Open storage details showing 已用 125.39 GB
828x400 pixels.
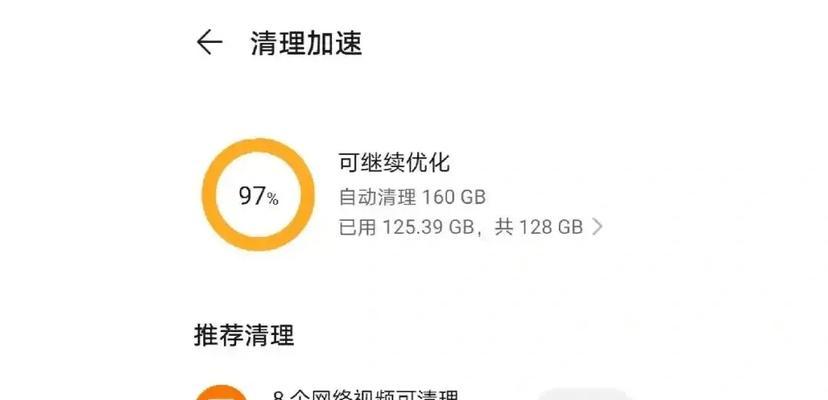click(470, 227)
